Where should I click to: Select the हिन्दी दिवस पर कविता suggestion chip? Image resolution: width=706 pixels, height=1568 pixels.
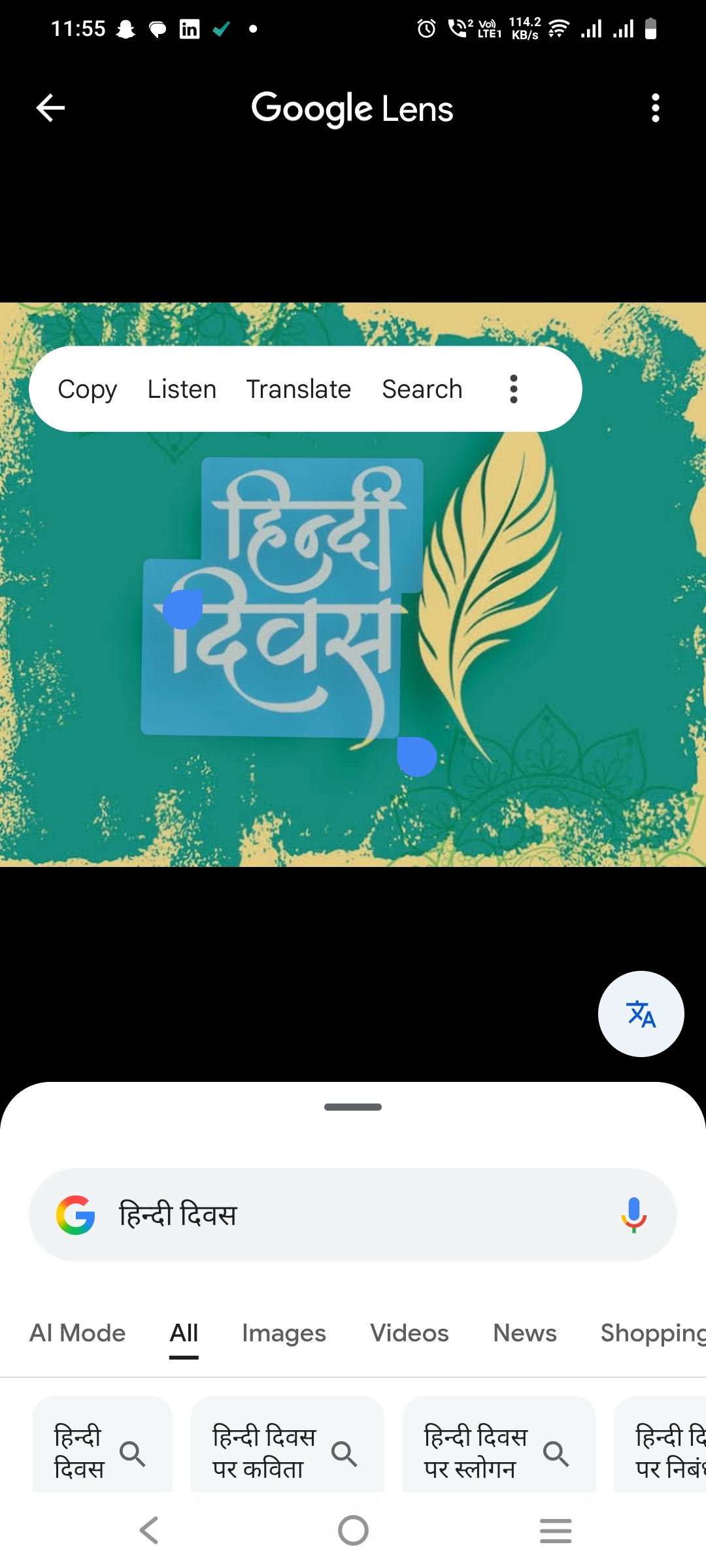pos(286,1452)
